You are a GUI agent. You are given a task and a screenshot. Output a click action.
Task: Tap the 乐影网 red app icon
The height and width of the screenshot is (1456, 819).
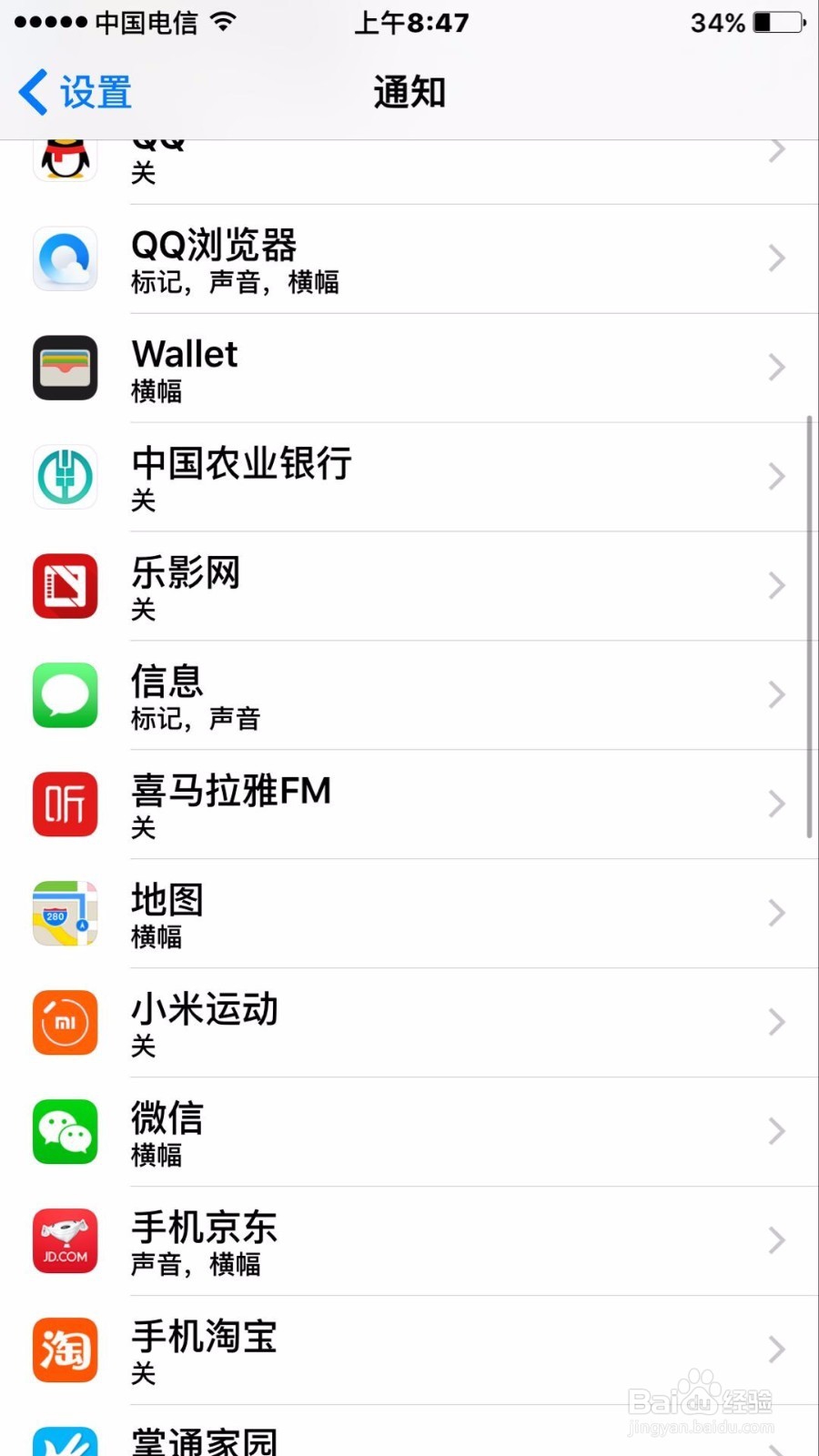point(65,586)
